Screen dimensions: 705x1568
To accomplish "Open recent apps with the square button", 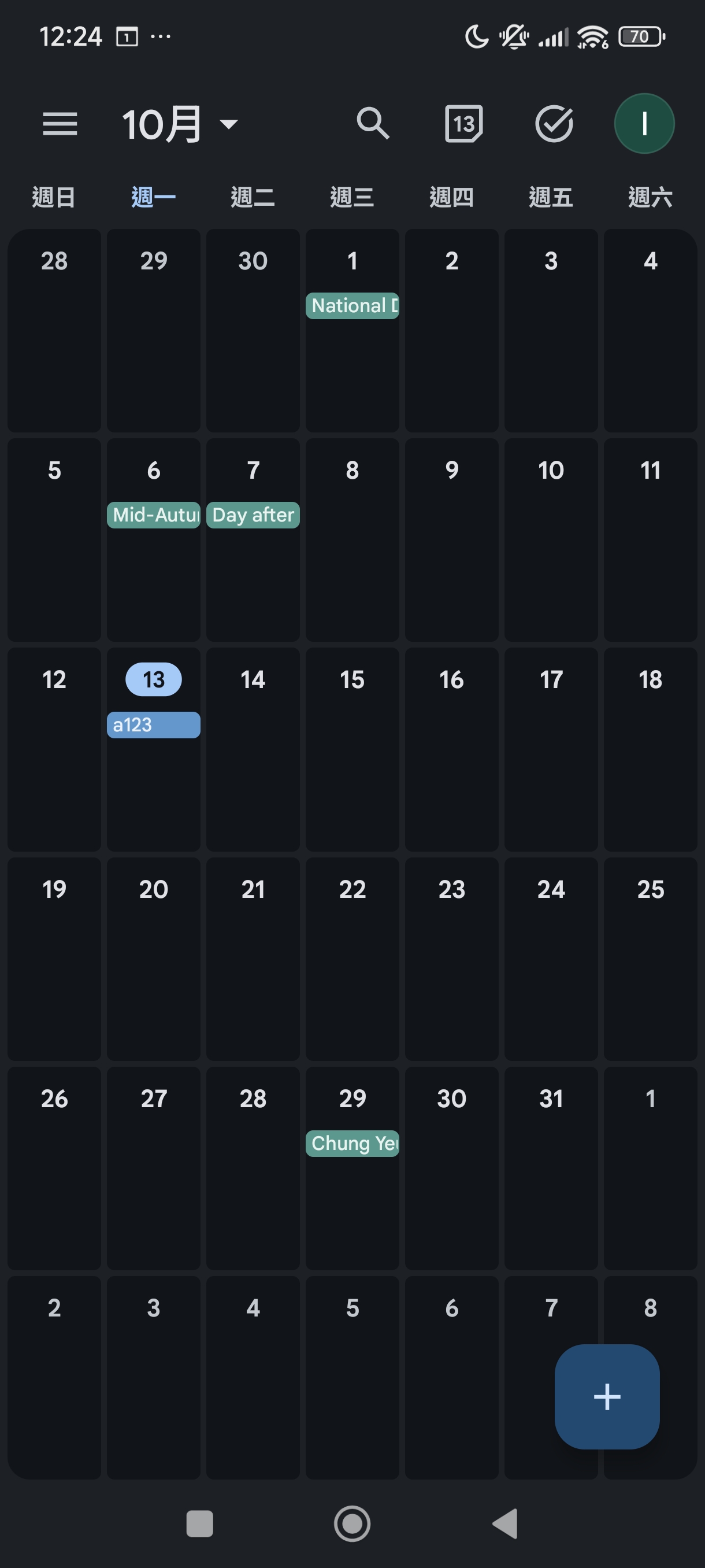I will [199, 1523].
